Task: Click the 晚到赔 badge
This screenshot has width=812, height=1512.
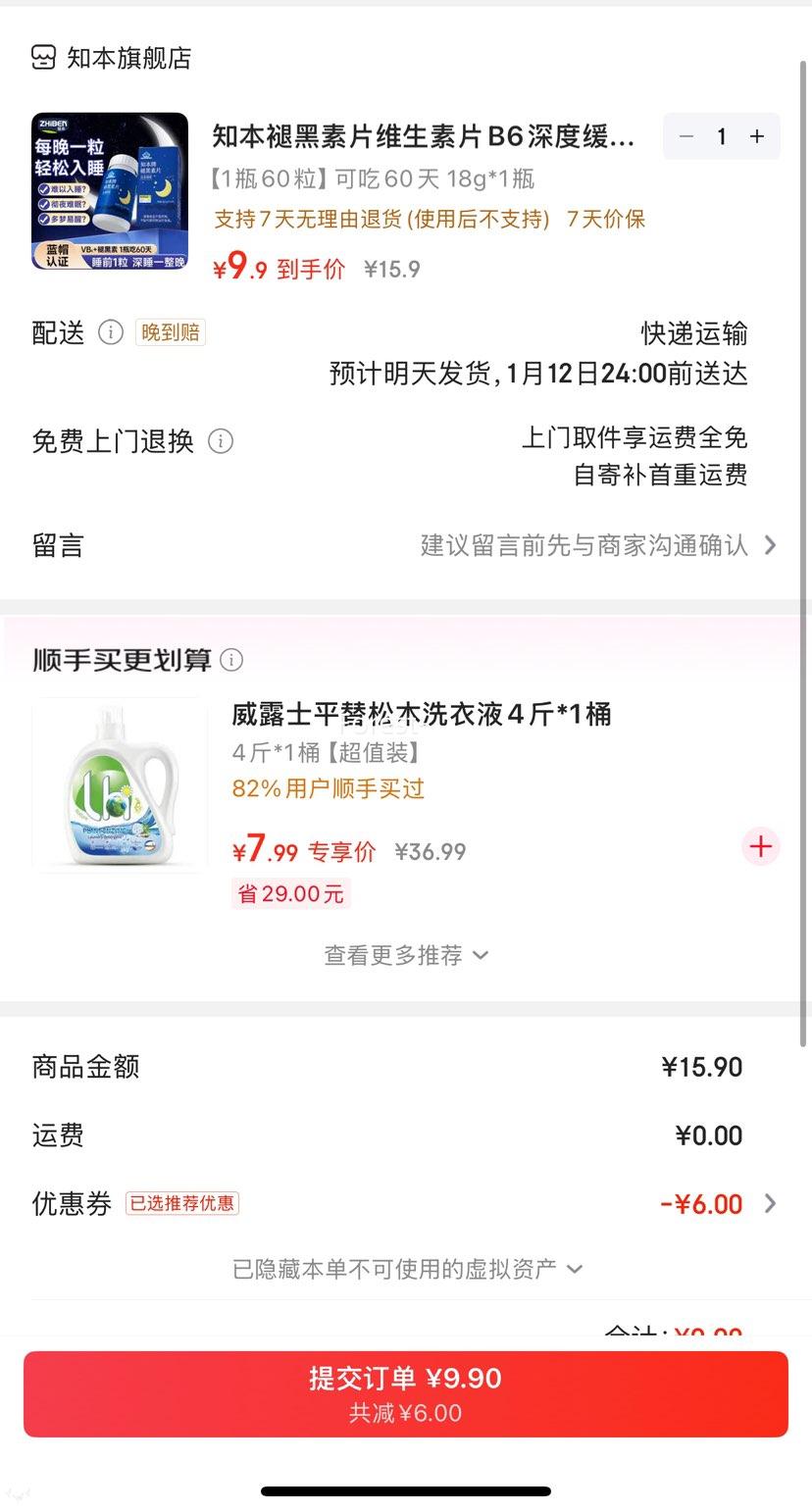Action: click(170, 332)
